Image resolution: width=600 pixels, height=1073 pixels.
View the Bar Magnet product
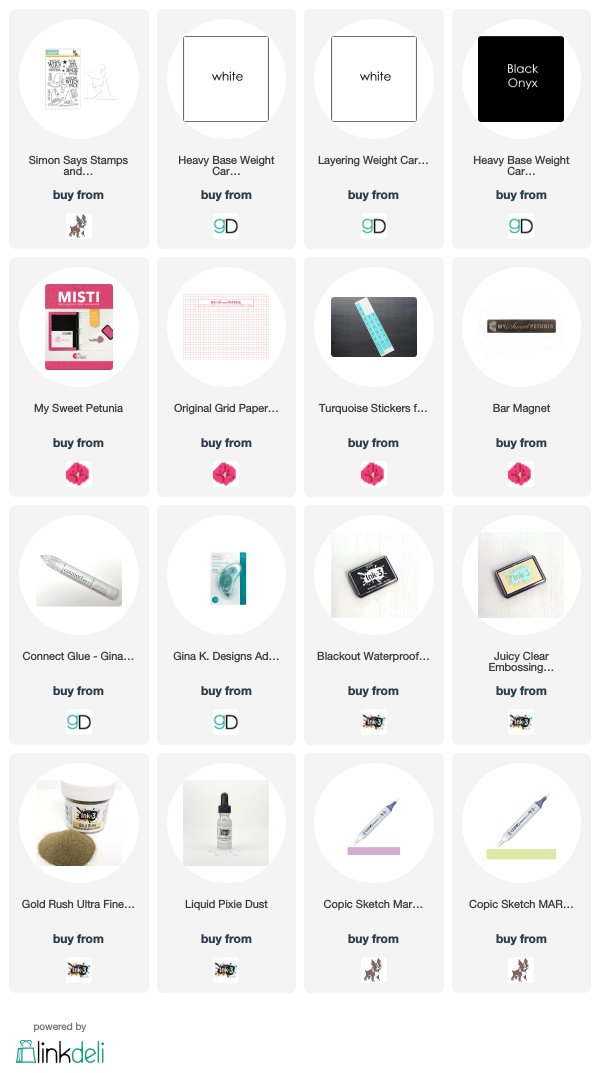click(x=521, y=377)
